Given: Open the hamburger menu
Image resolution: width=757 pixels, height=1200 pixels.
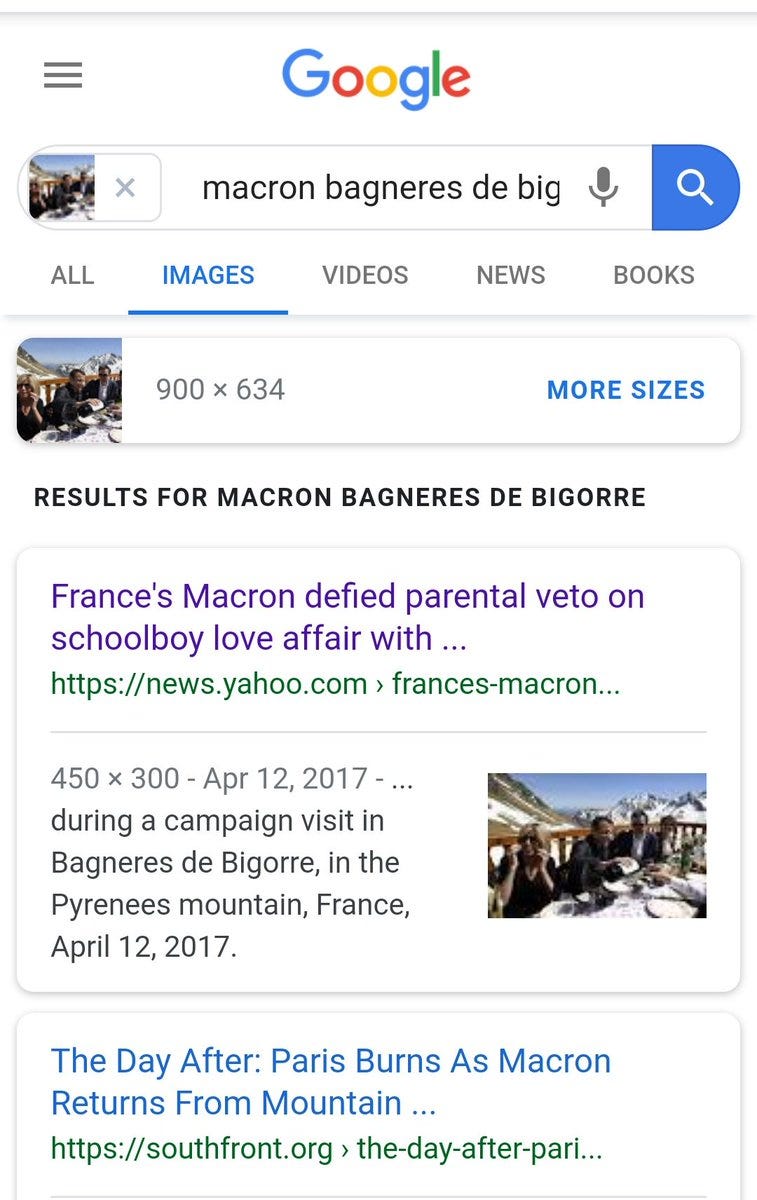Looking at the screenshot, I should tap(63, 76).
